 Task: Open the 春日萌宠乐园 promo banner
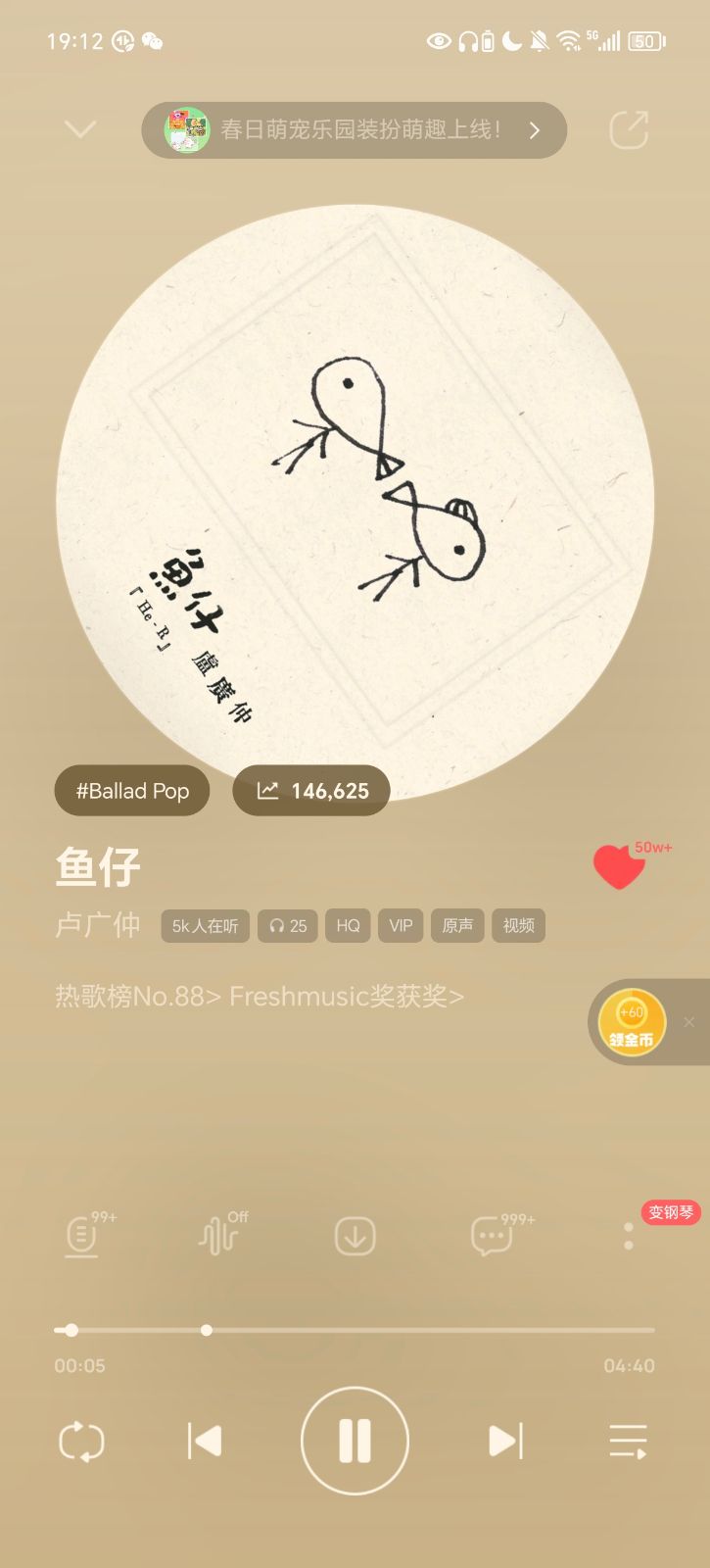[x=355, y=130]
